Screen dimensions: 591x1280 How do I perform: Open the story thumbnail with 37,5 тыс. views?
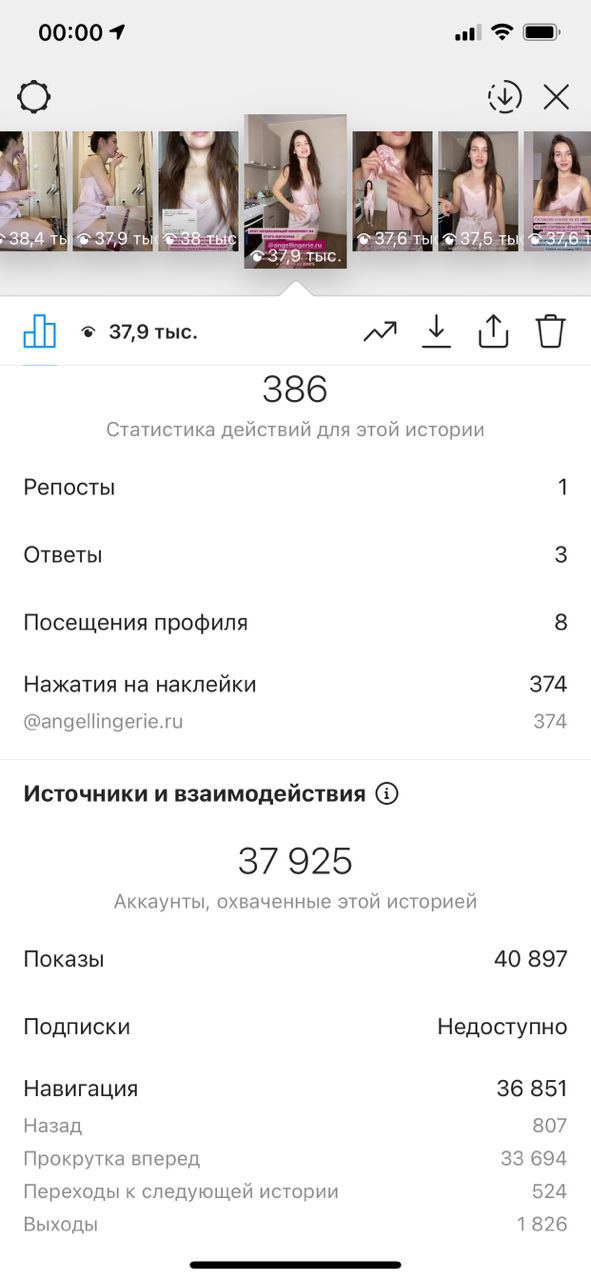(x=478, y=191)
